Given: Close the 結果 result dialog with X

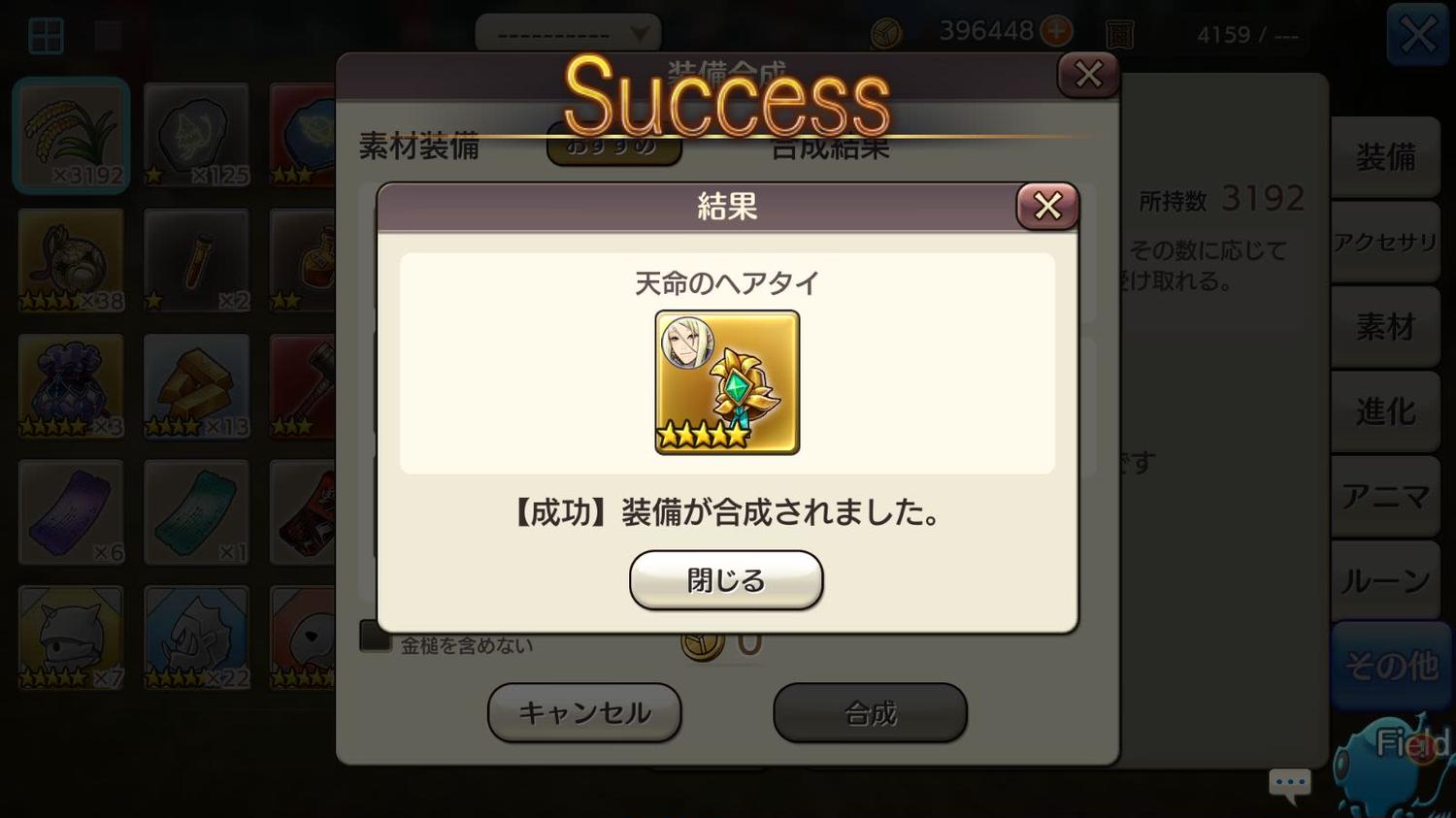Looking at the screenshot, I should [x=1046, y=206].
